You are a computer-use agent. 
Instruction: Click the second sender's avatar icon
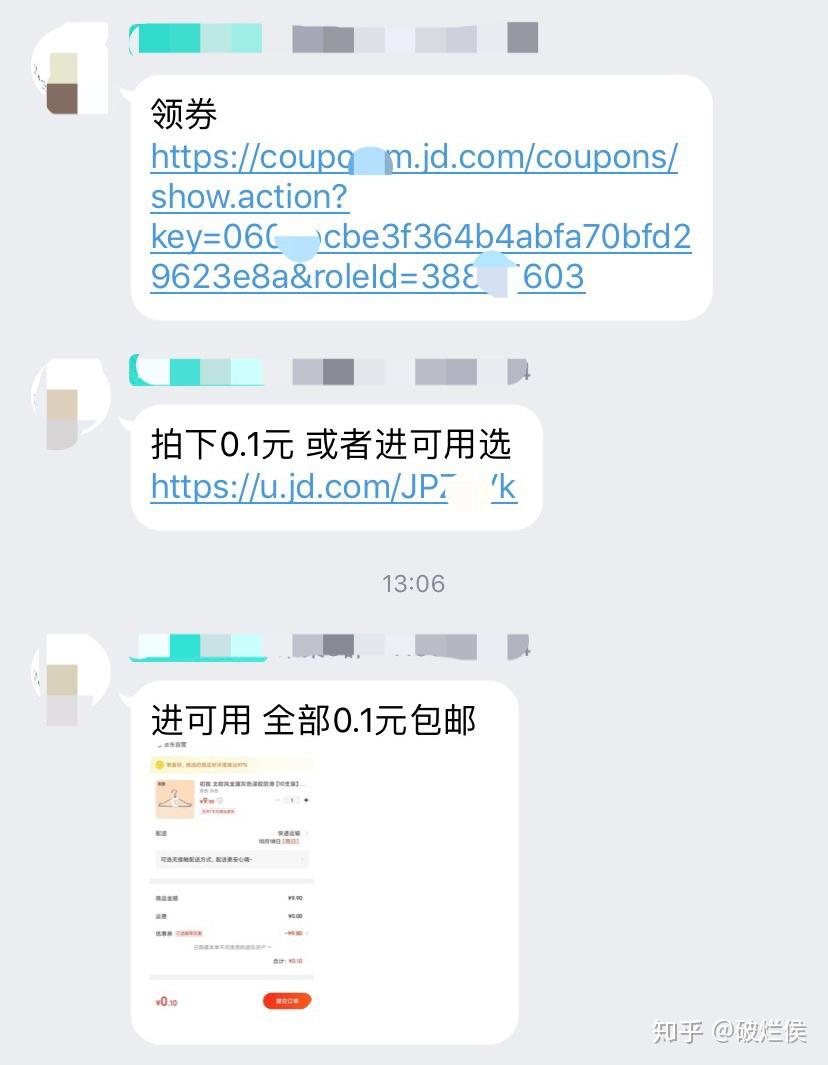70,400
